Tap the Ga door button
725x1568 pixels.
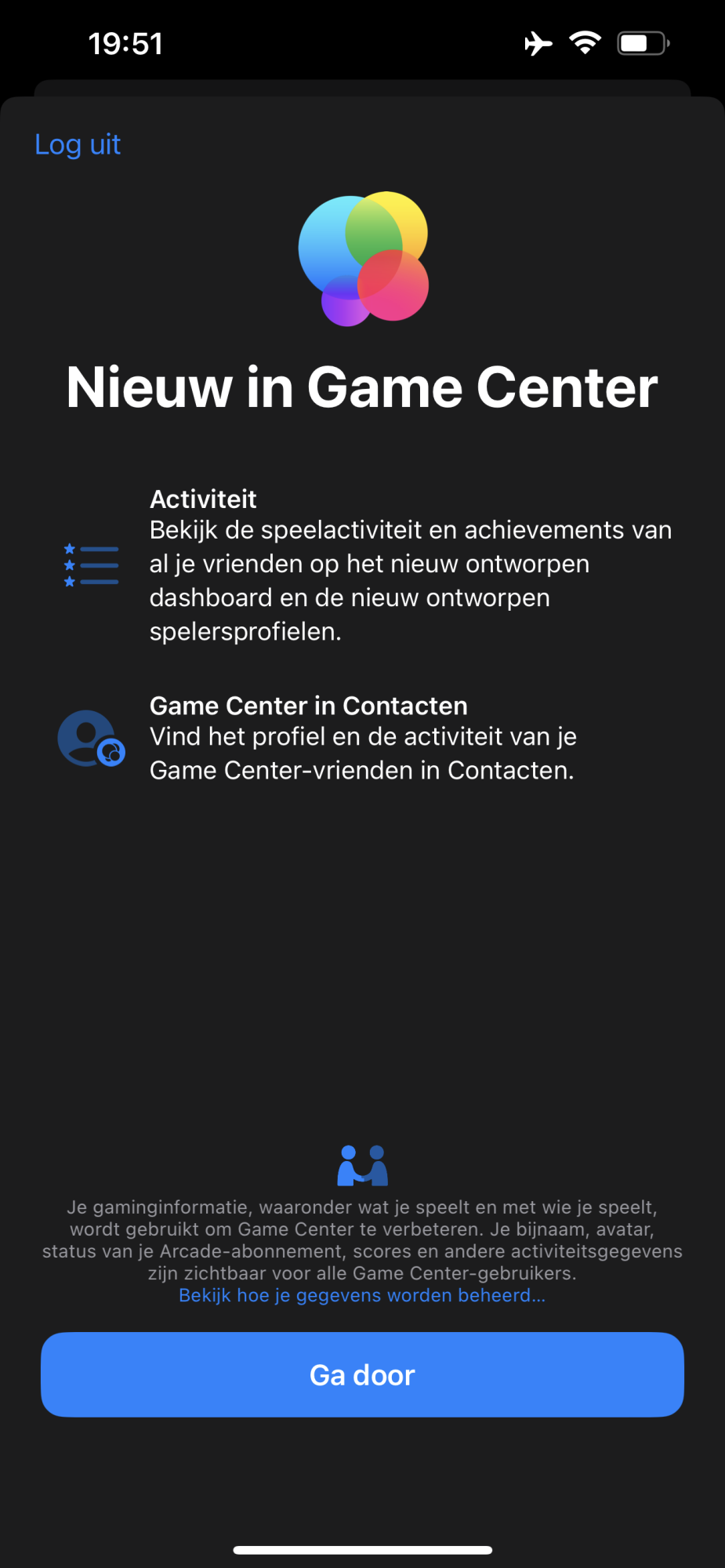(x=362, y=1374)
